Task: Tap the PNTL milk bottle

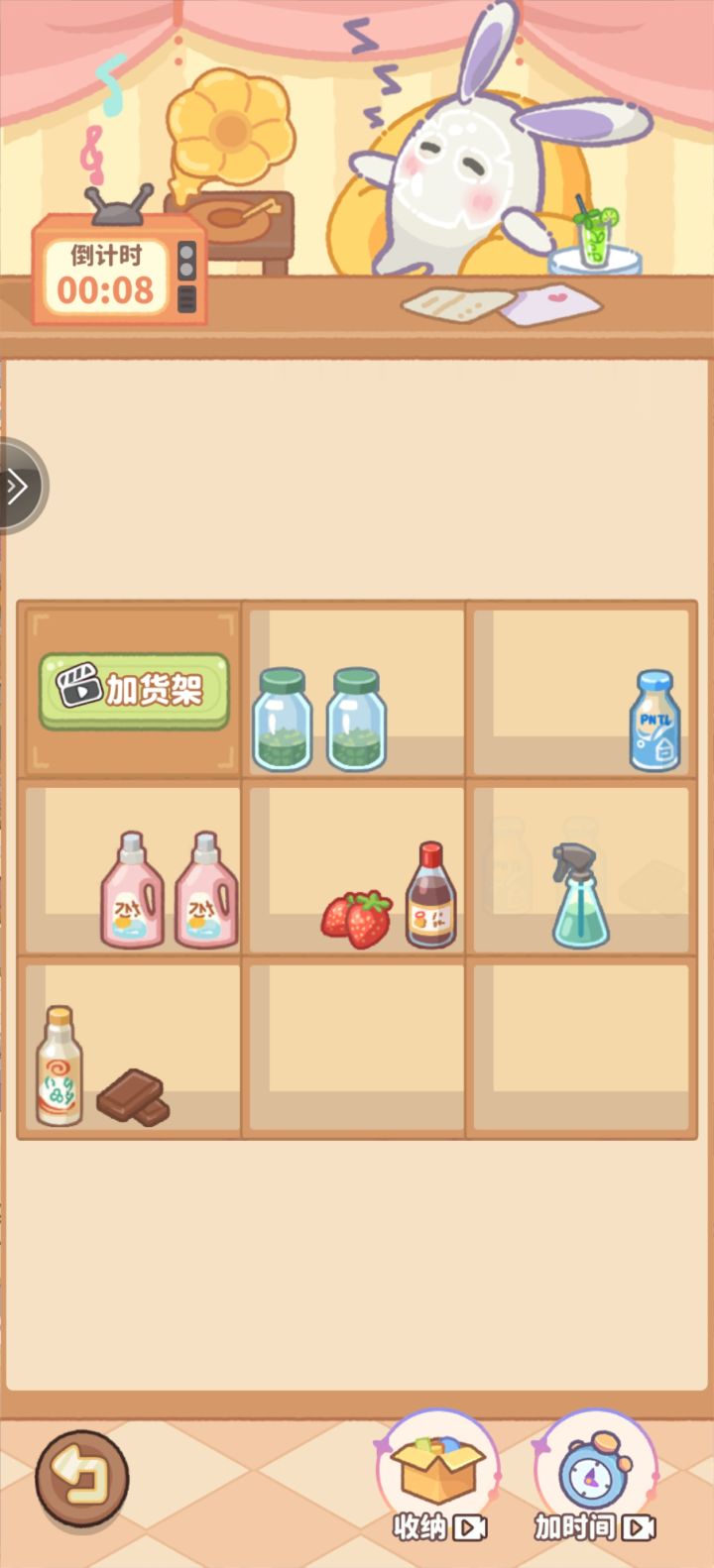Action: coord(654,716)
